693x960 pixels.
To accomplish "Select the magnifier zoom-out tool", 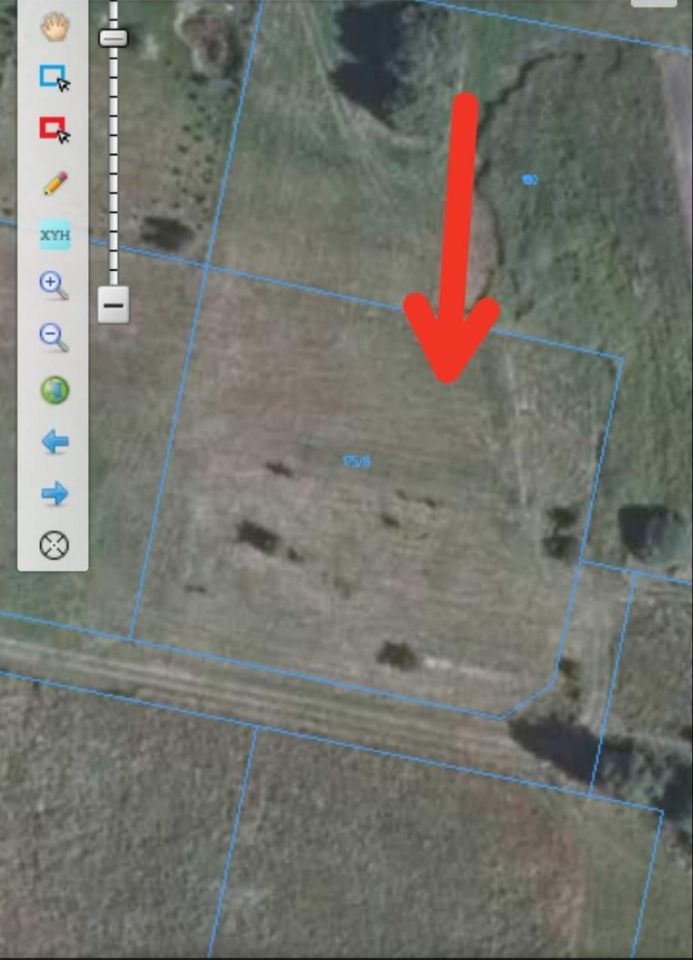I will point(54,338).
